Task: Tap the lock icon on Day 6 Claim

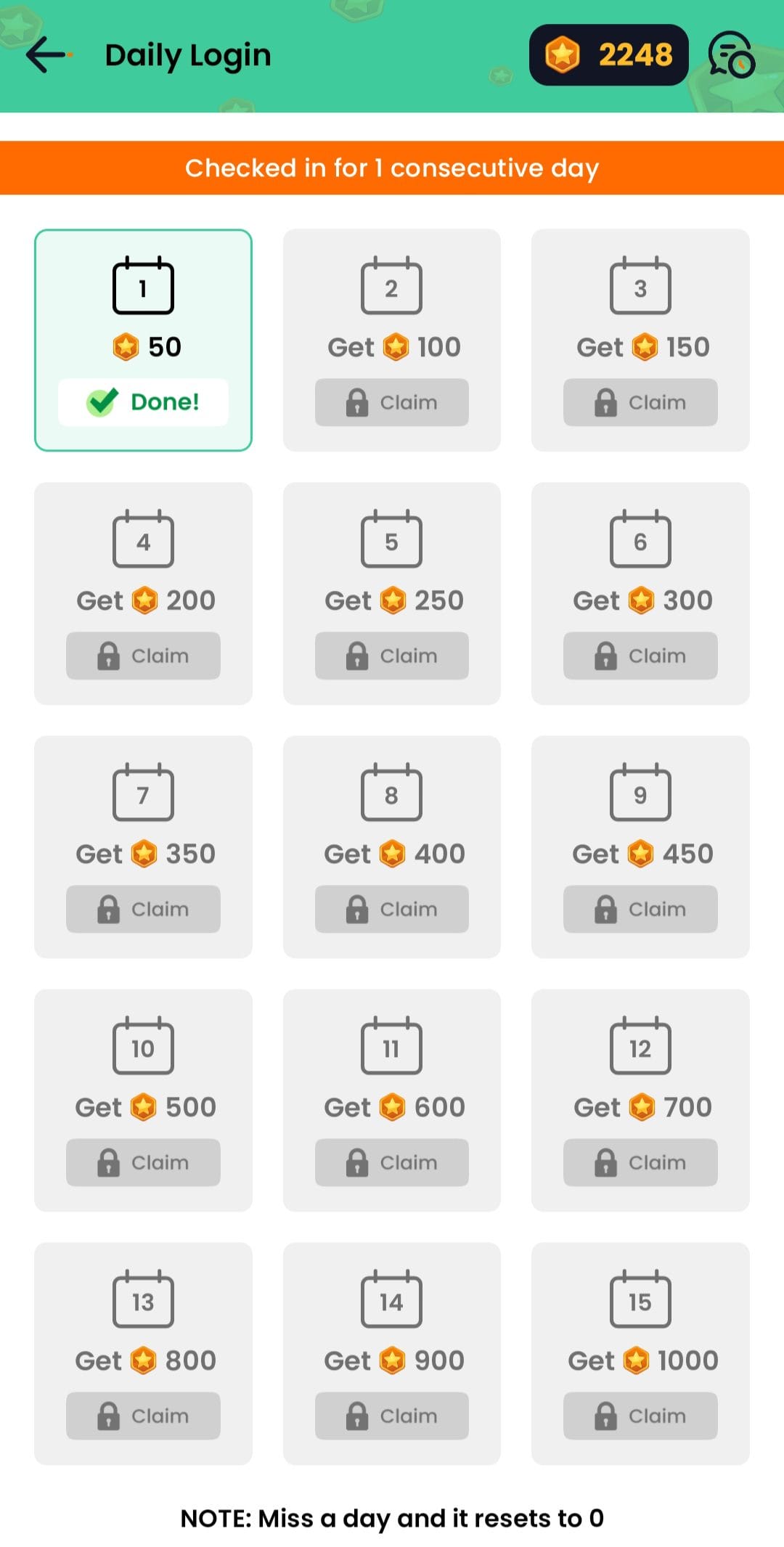Action: (607, 656)
